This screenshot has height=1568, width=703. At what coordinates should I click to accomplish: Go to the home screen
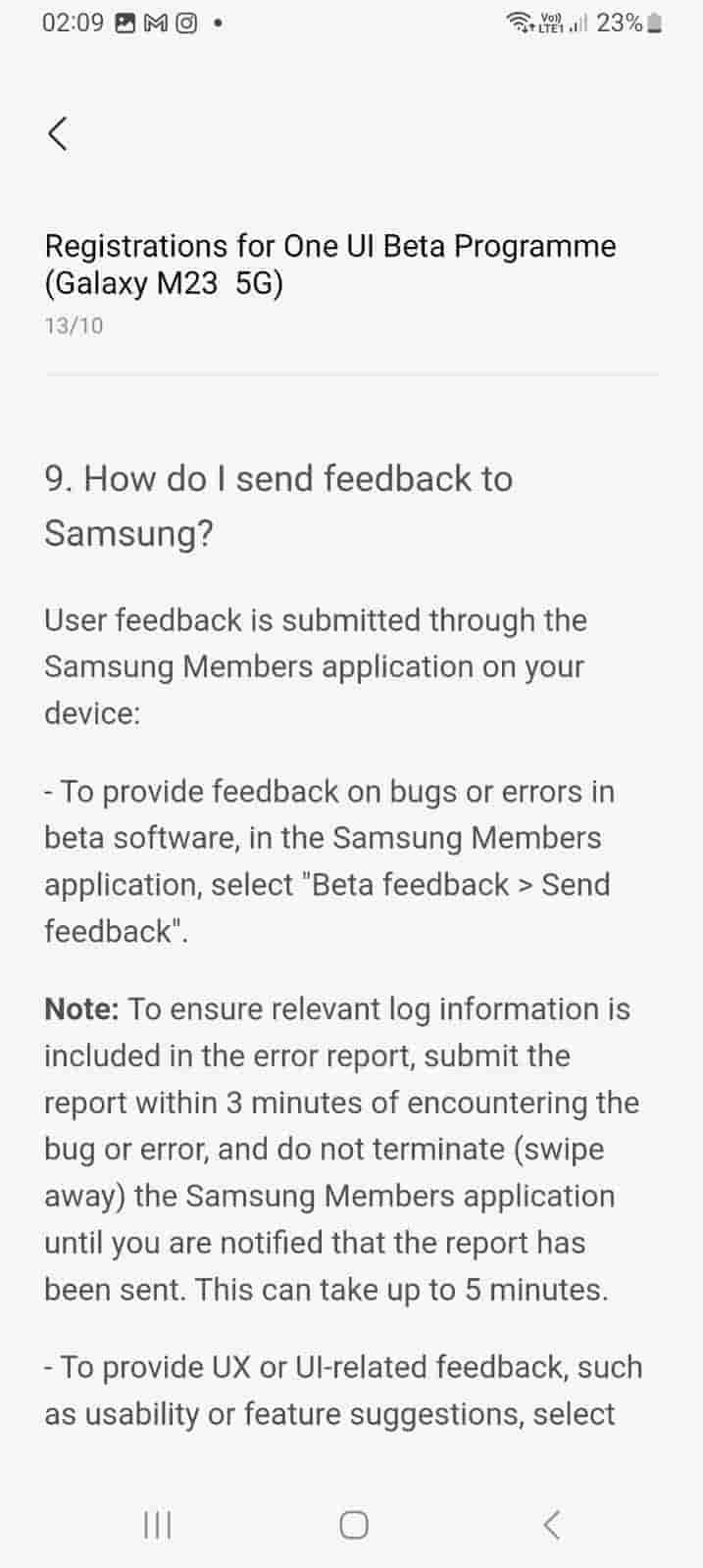point(353,1525)
